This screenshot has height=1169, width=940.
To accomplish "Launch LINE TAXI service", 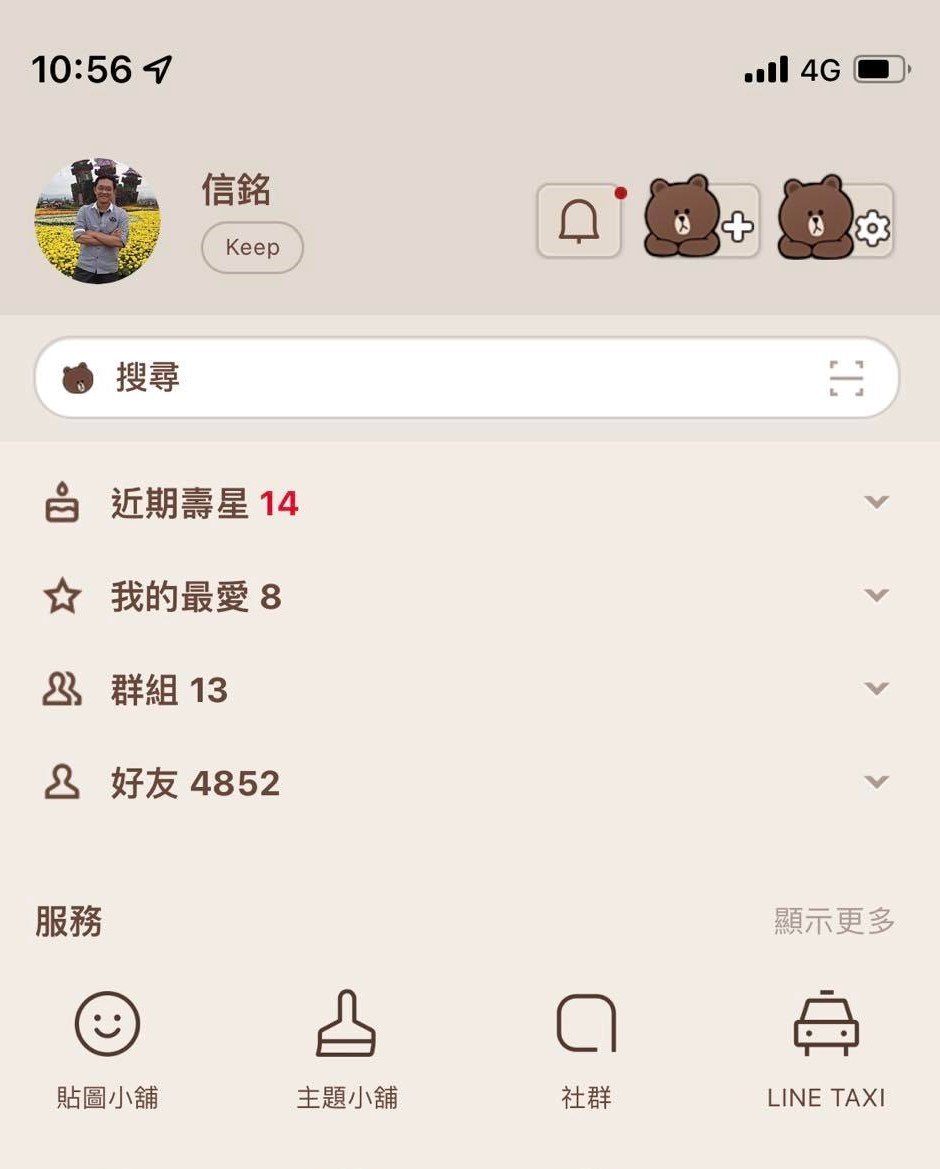I will [x=826, y=1047].
